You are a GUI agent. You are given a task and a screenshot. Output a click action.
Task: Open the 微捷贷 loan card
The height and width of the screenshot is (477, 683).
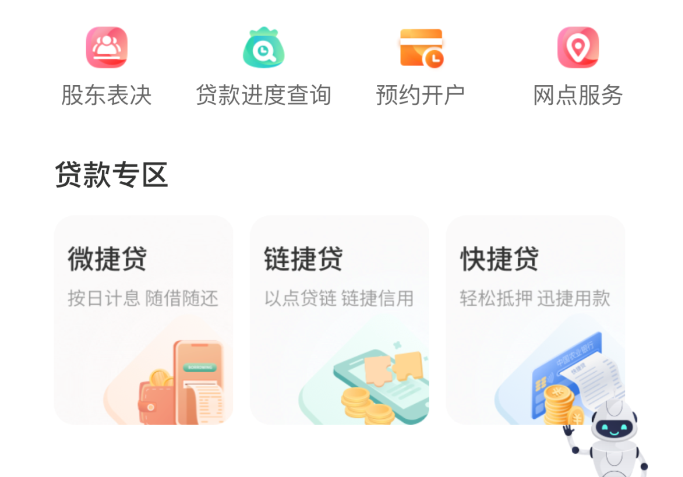coord(143,320)
